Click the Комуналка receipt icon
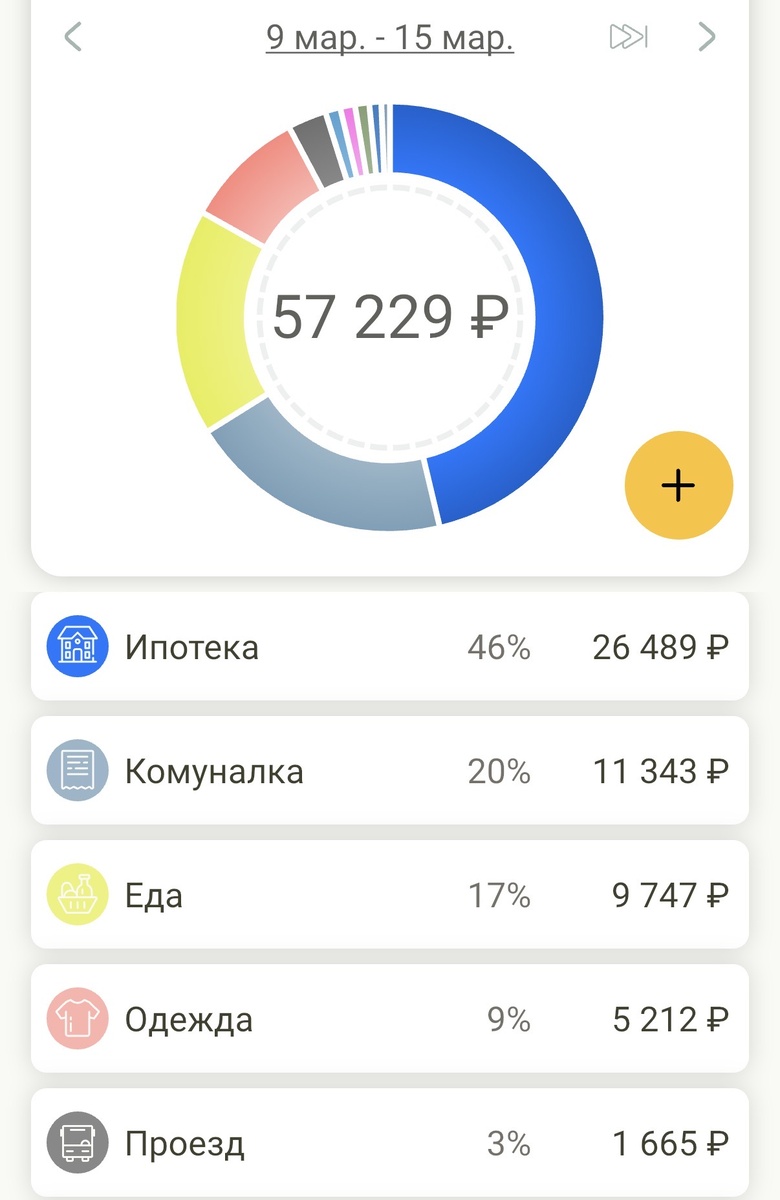780x1200 pixels. pyautogui.click(x=77, y=771)
